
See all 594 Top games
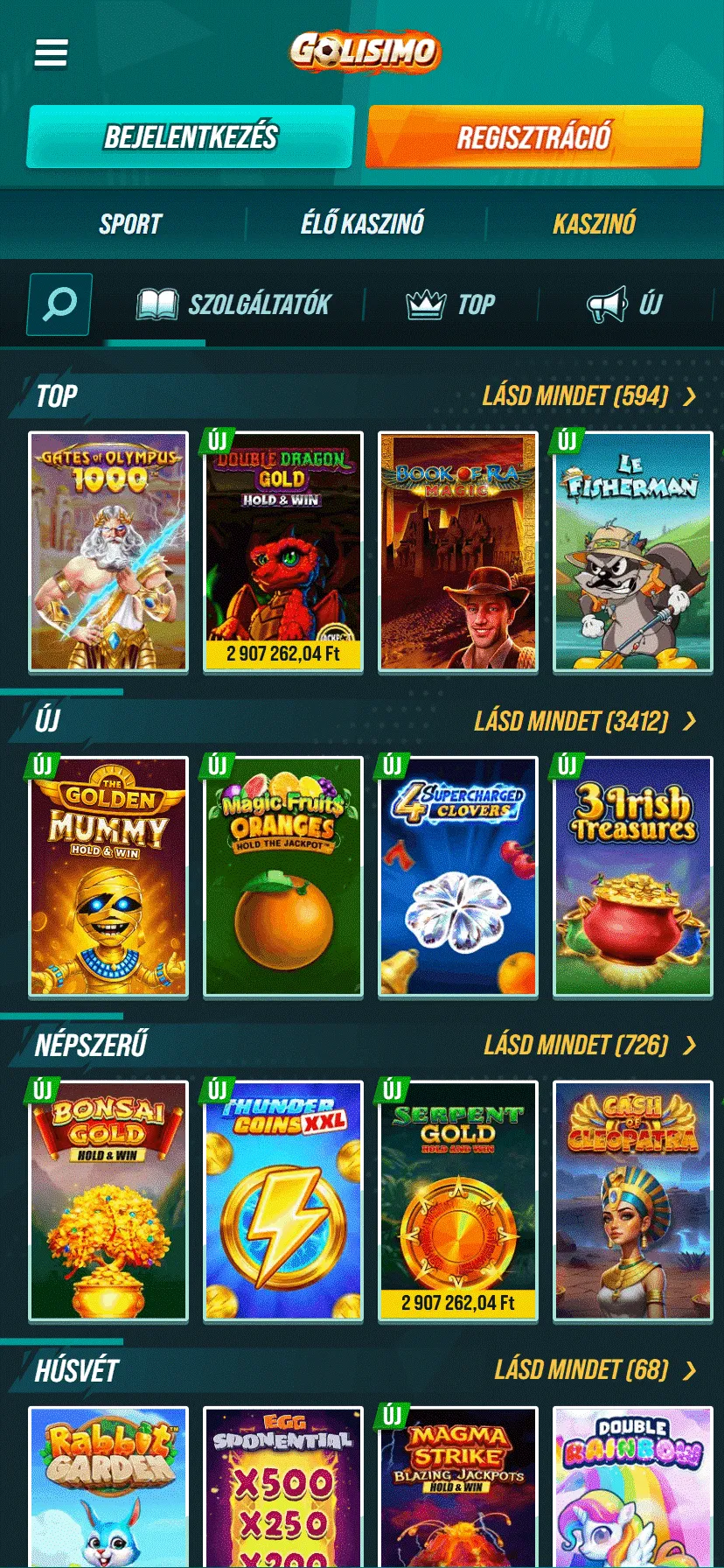click(x=588, y=396)
